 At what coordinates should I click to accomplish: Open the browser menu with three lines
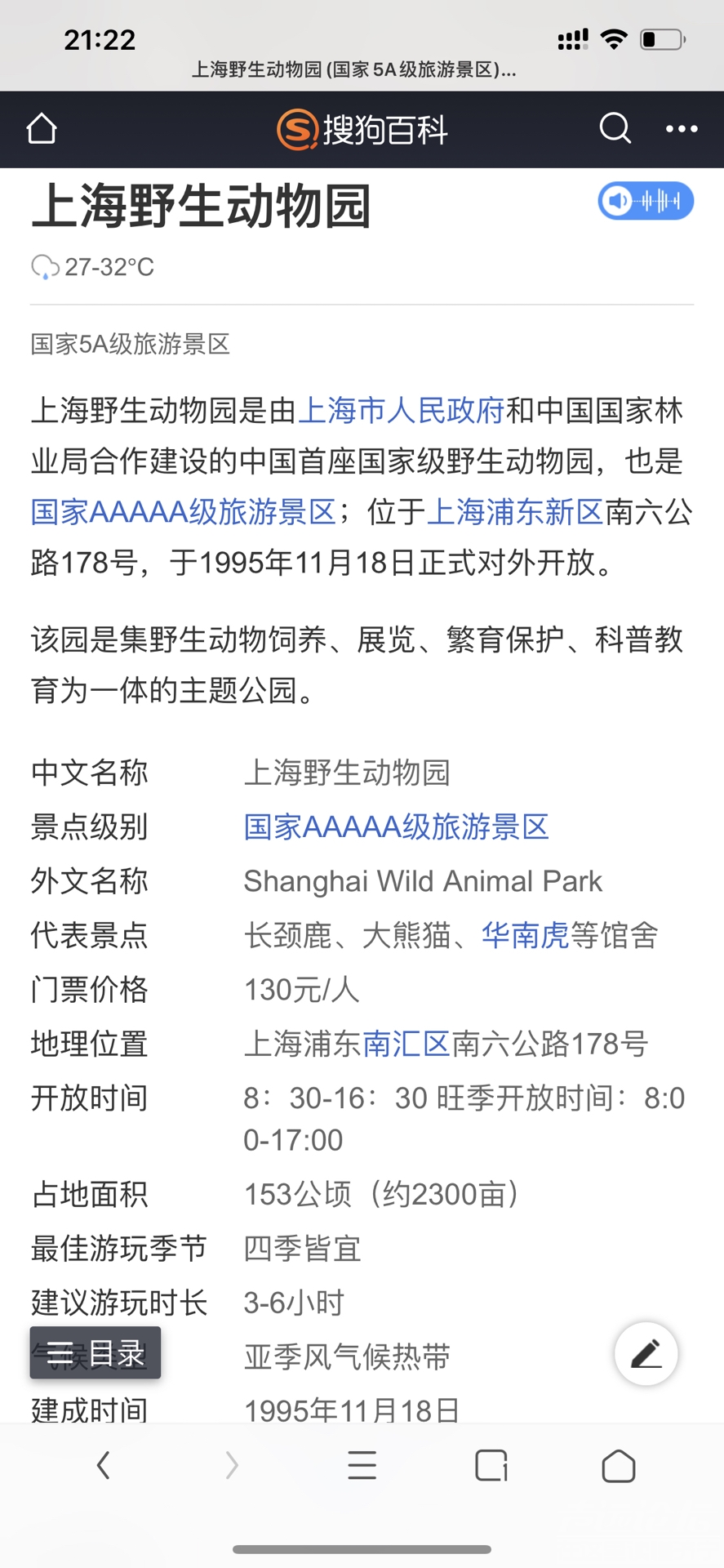362,1466
